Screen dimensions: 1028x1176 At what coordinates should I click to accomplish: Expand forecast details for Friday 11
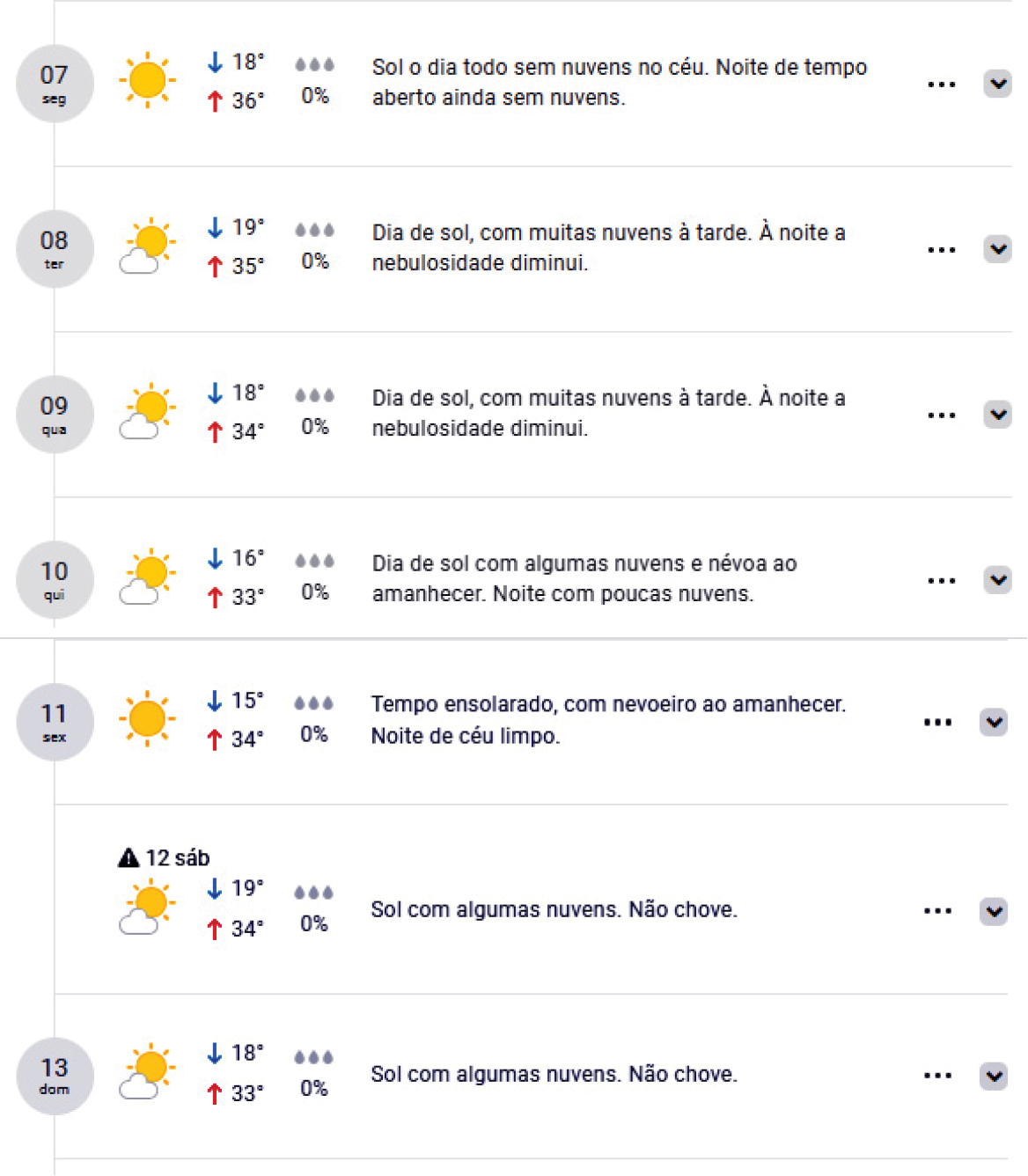[994, 722]
